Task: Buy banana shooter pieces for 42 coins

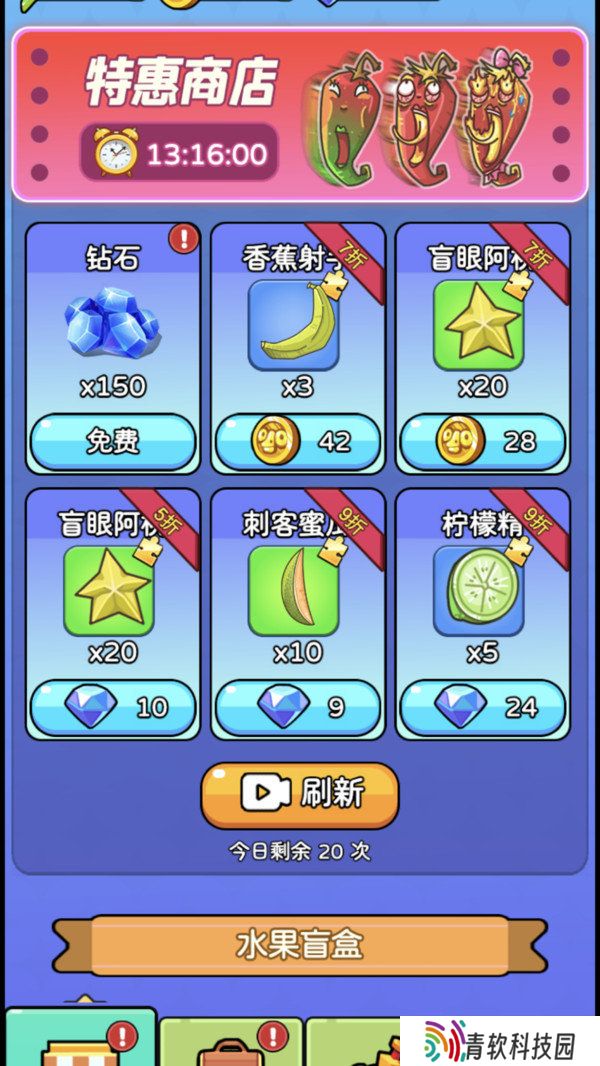Action: coord(298,442)
